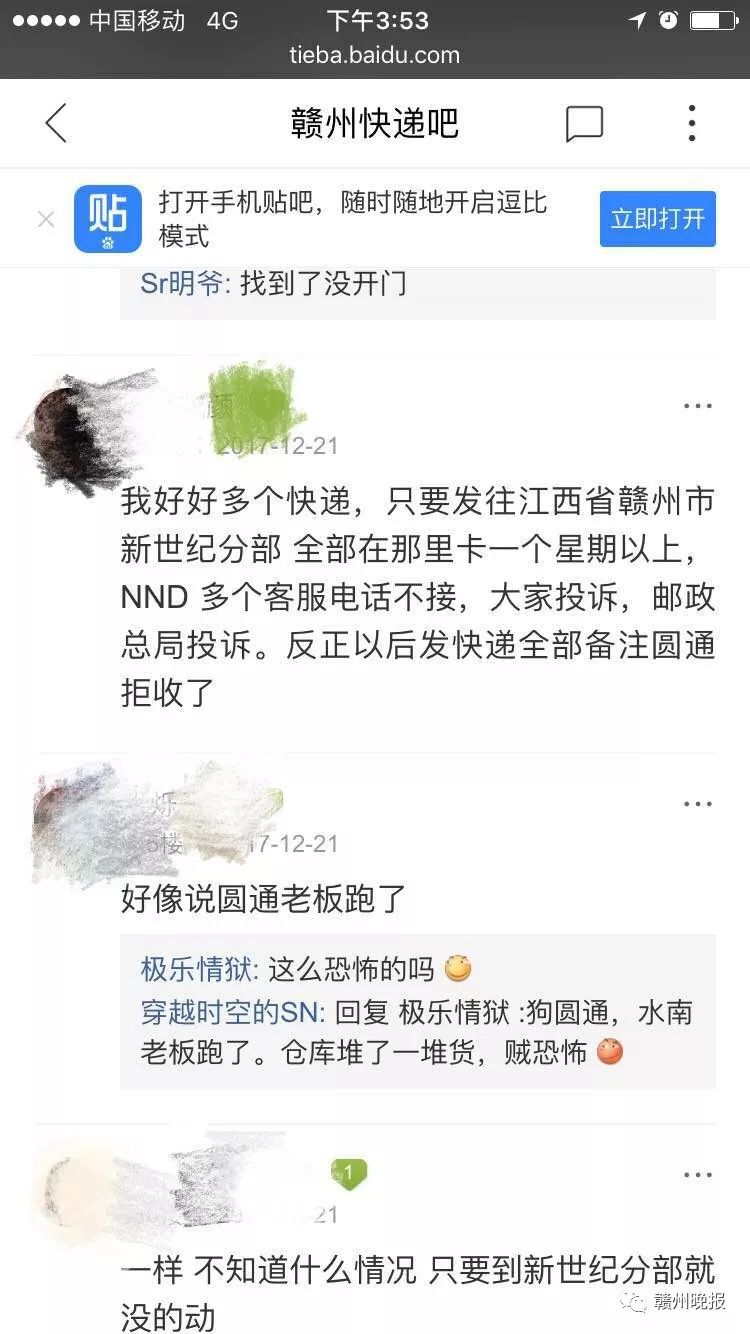Viewport: 750px width, 1334px height.
Task: Open options for the 一样 不知道什么情况 post
Action: tap(697, 1174)
